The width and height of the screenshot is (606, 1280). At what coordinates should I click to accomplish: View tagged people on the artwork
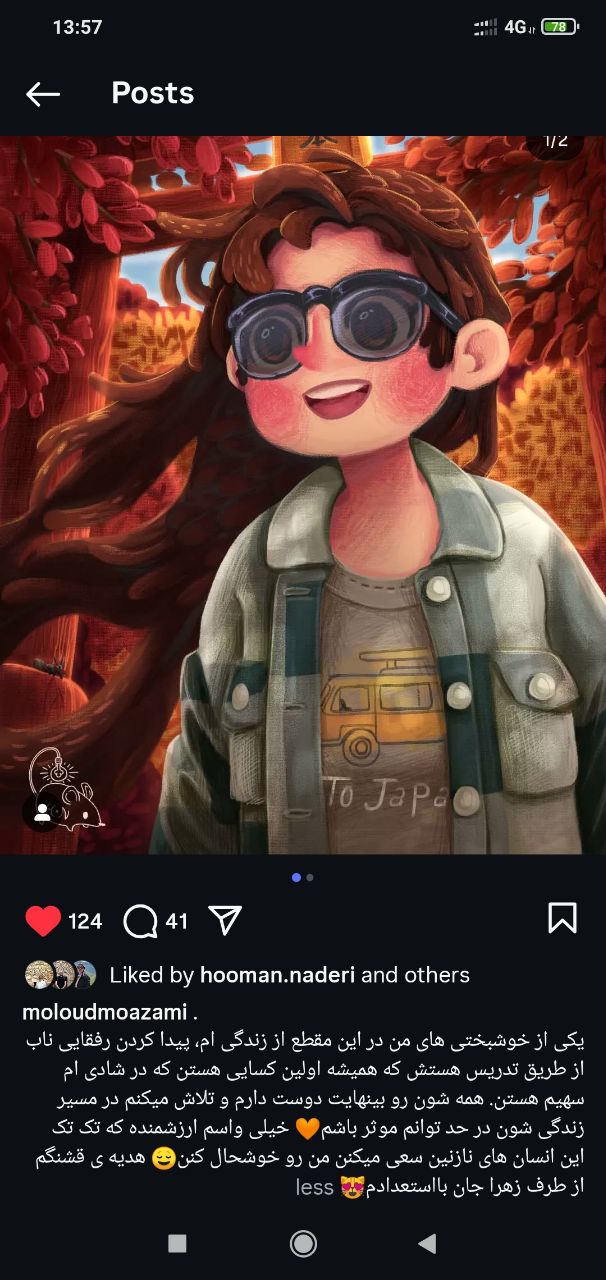[x=42, y=812]
